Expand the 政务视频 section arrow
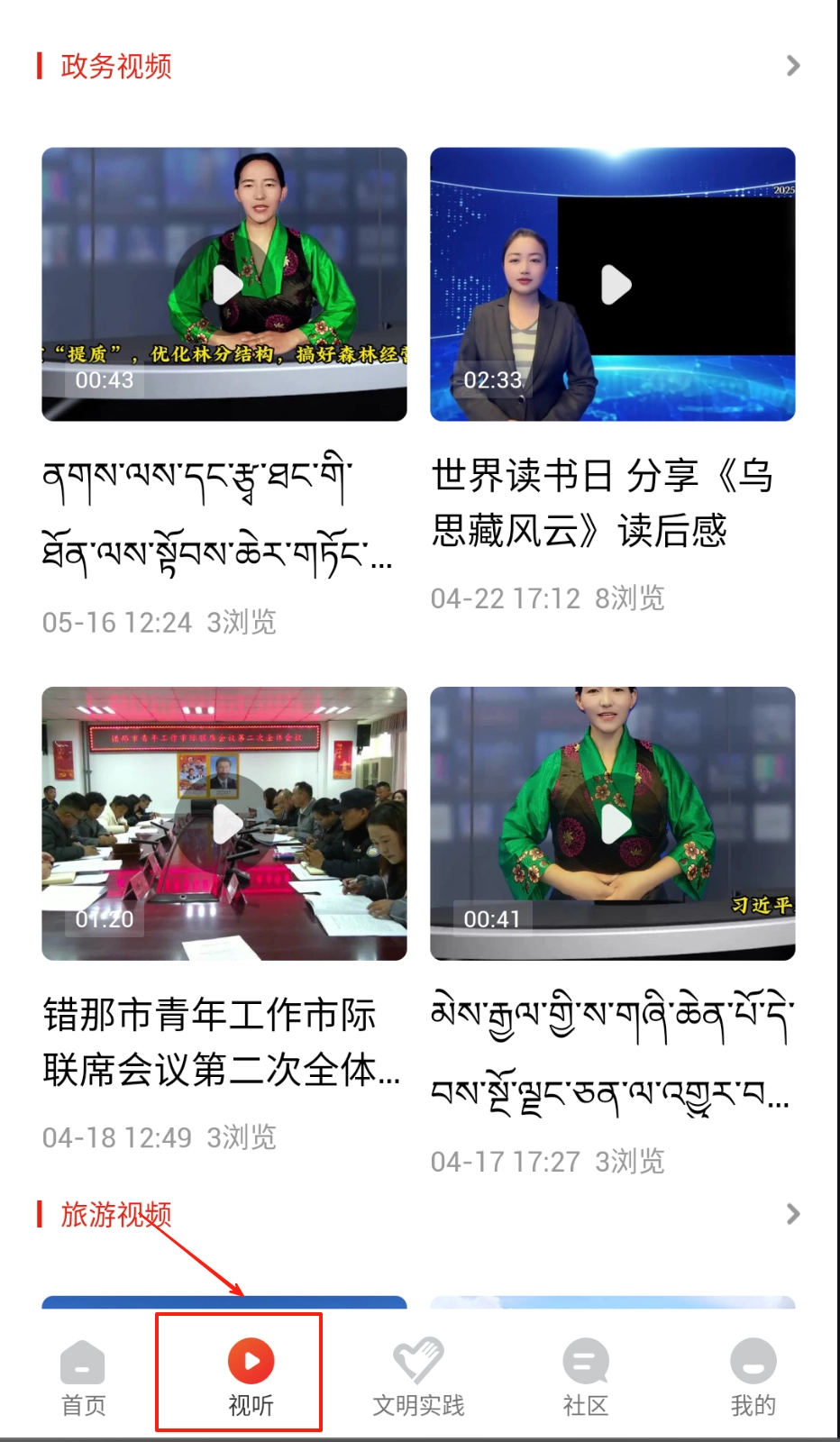Image resolution: width=840 pixels, height=1442 pixels. click(x=792, y=66)
